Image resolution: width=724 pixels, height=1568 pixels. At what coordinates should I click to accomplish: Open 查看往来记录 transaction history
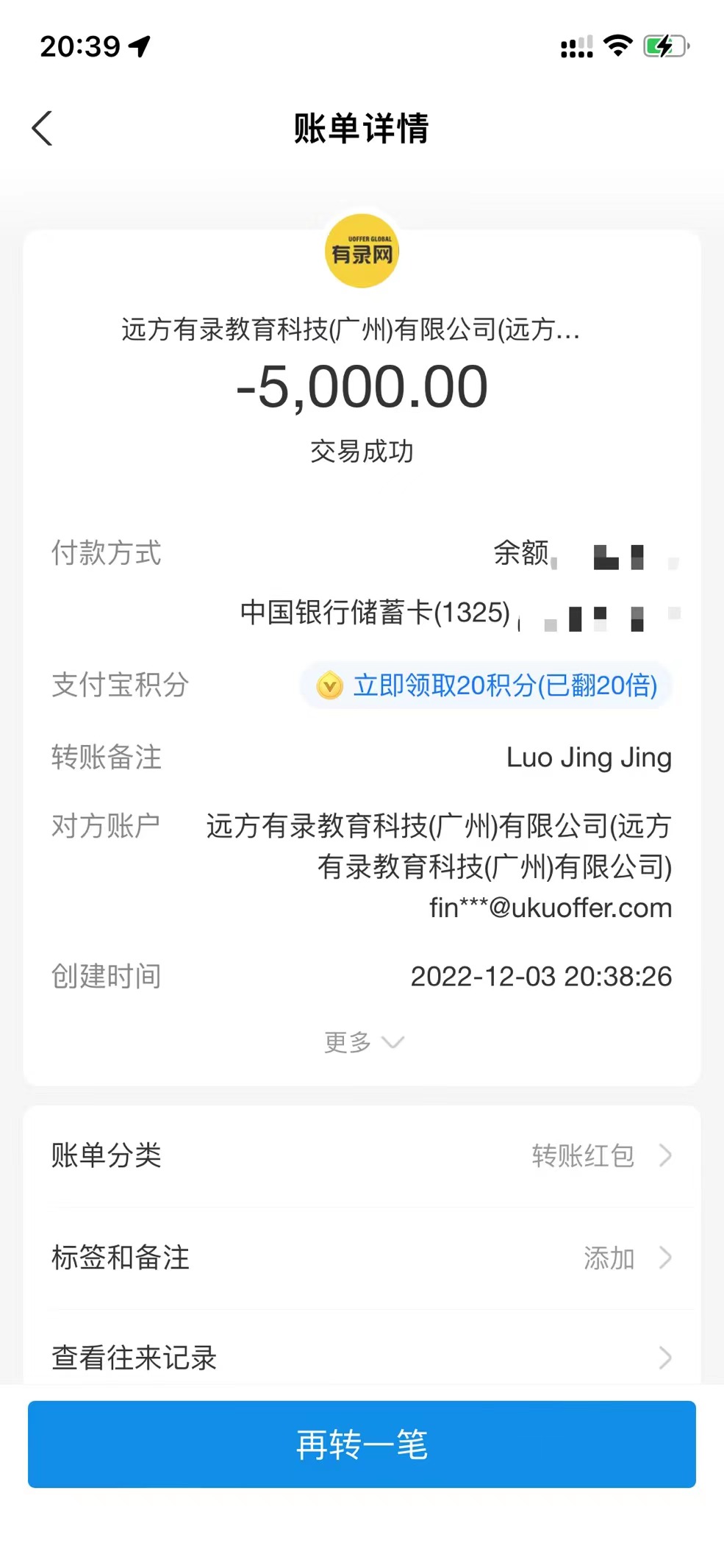pyautogui.click(x=362, y=1358)
